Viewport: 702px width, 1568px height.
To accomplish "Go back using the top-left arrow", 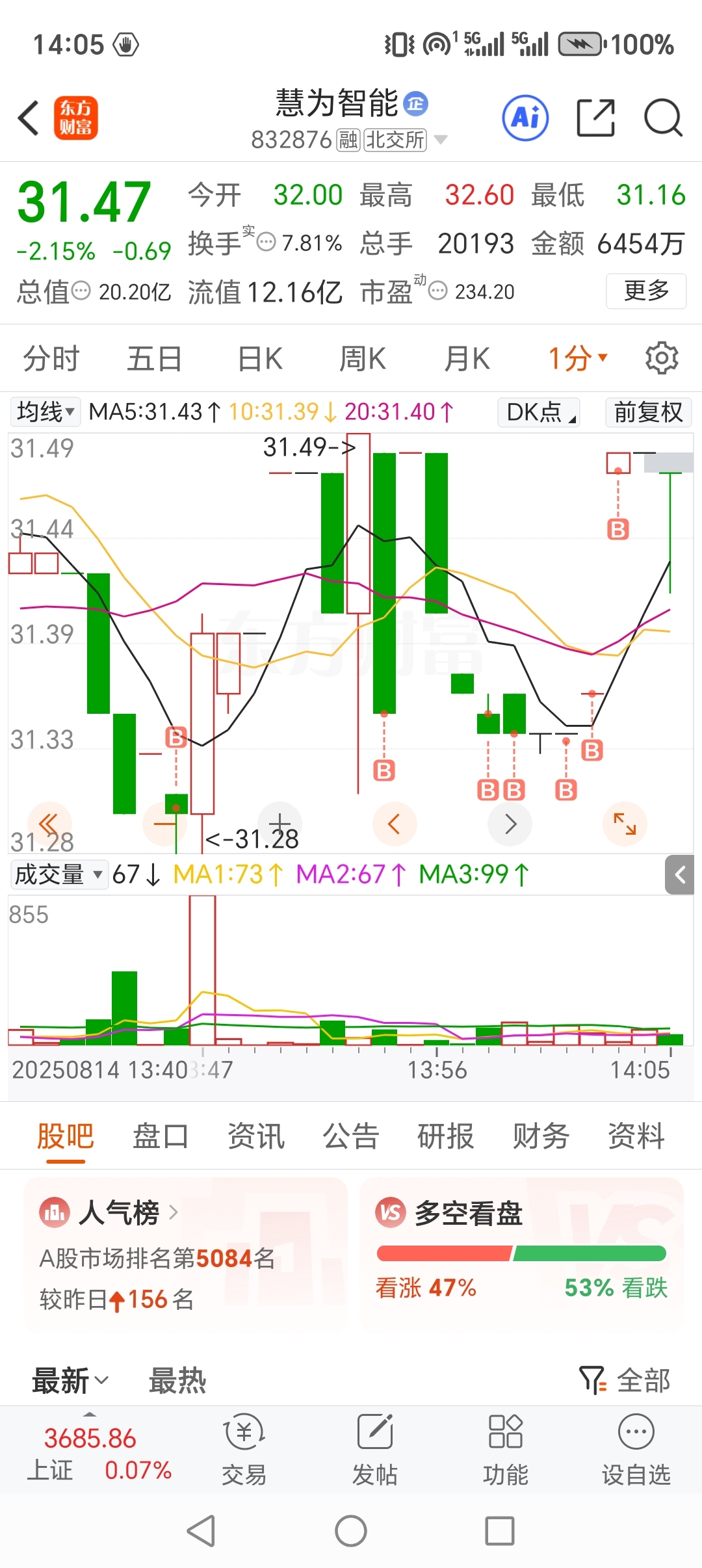I will (x=29, y=118).
